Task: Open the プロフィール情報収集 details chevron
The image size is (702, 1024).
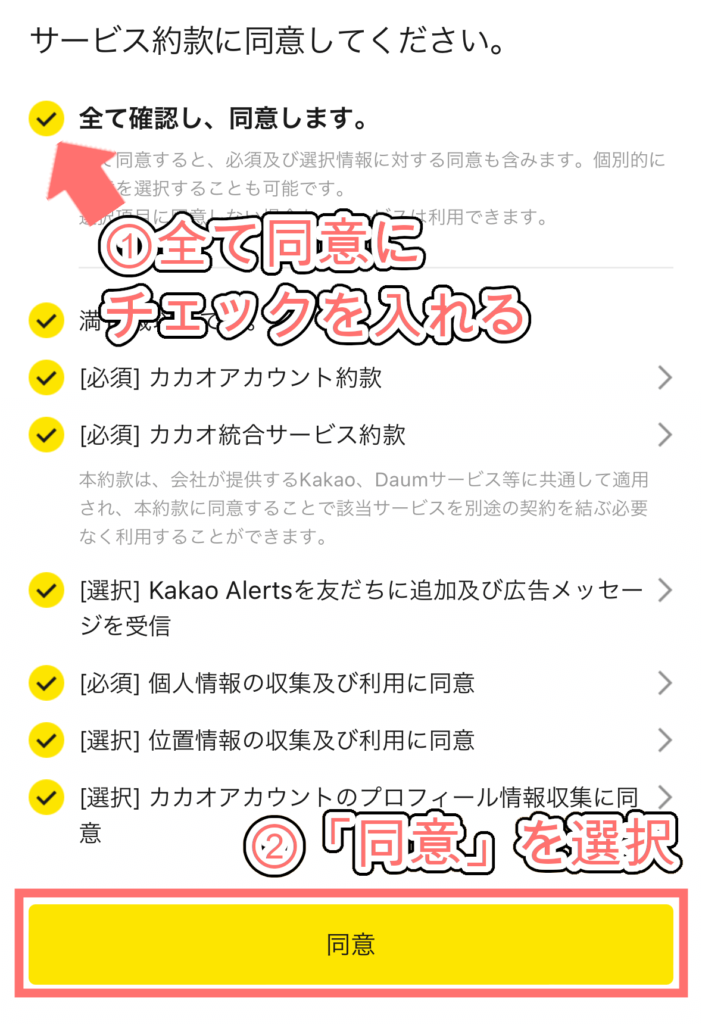Action: (x=665, y=797)
